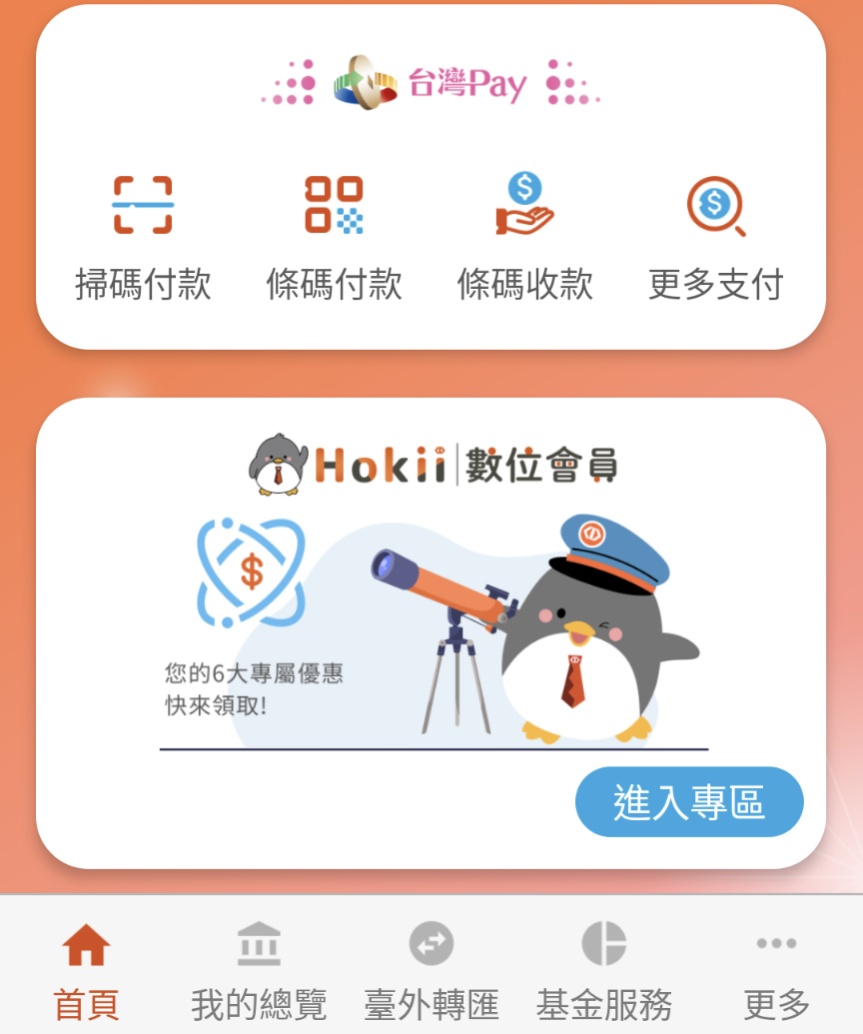The height and width of the screenshot is (1034, 863).
Task: Switch to 我的總覽 tab
Action: tap(259, 970)
